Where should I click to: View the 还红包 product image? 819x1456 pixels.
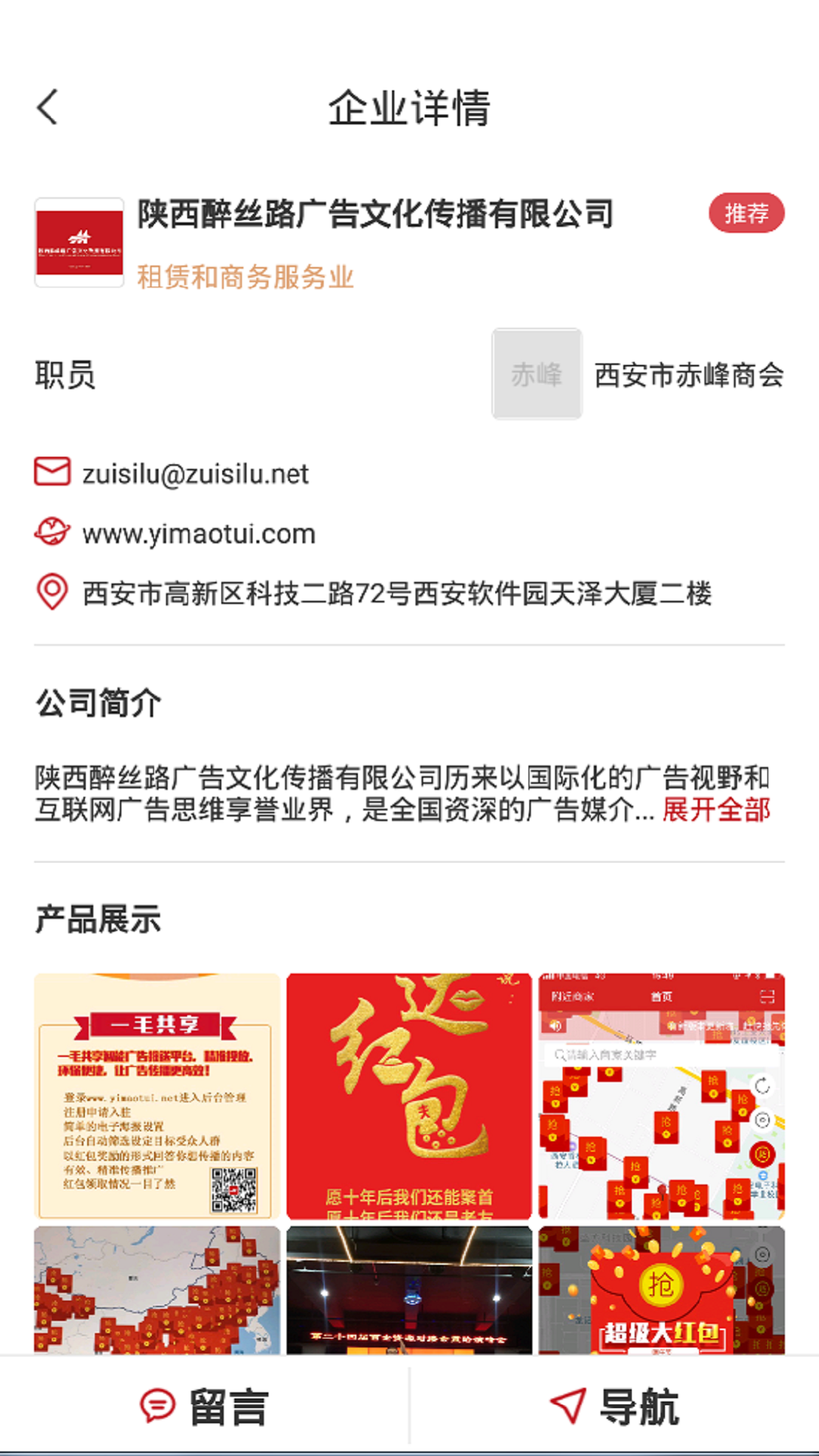(x=409, y=1096)
